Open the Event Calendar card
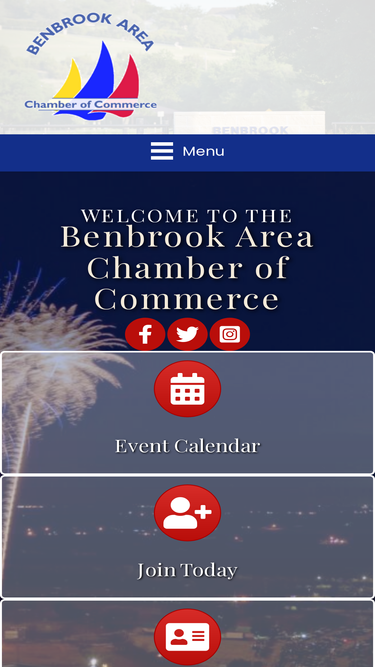 pos(188,412)
